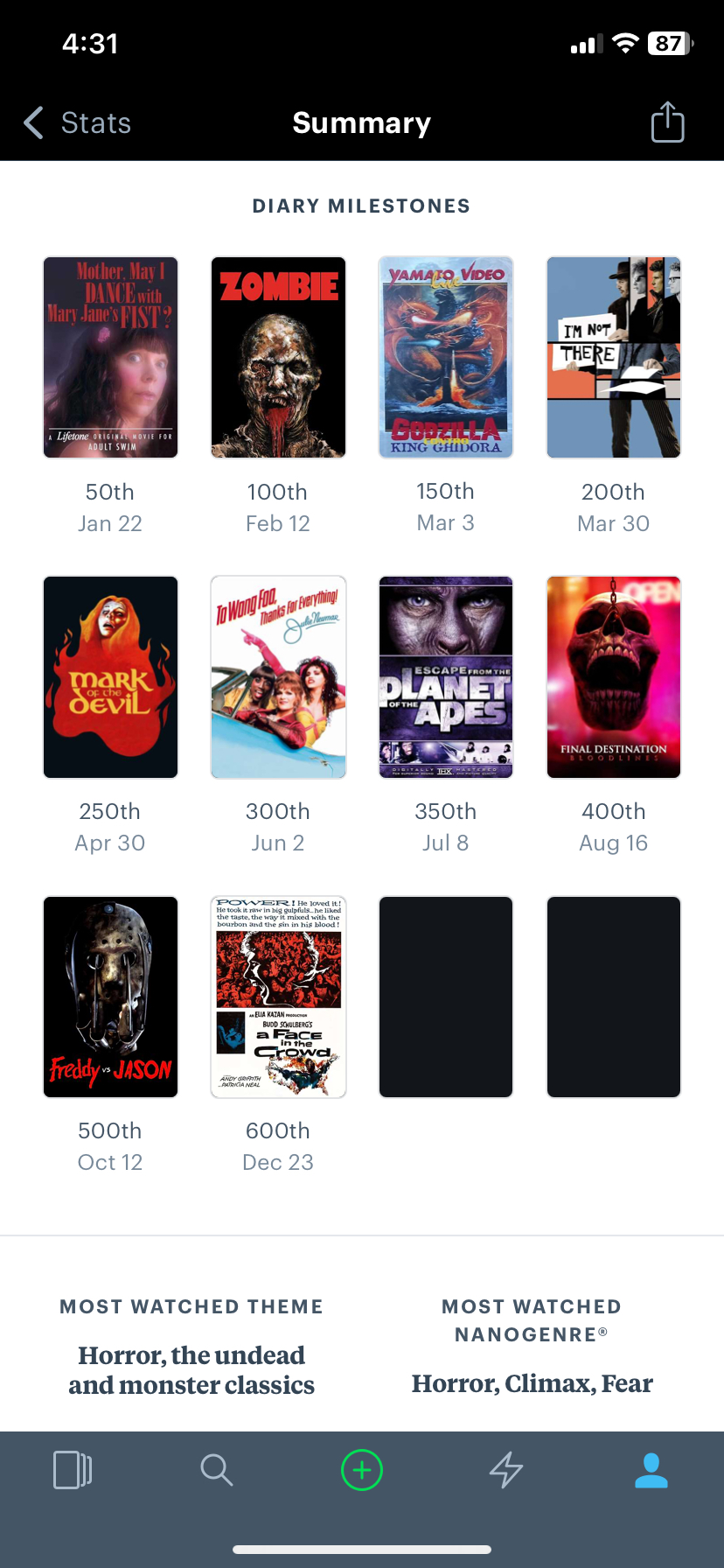Tap the Freddy vs. Jason poster
Image resolution: width=724 pixels, height=1568 pixels.
[110, 997]
